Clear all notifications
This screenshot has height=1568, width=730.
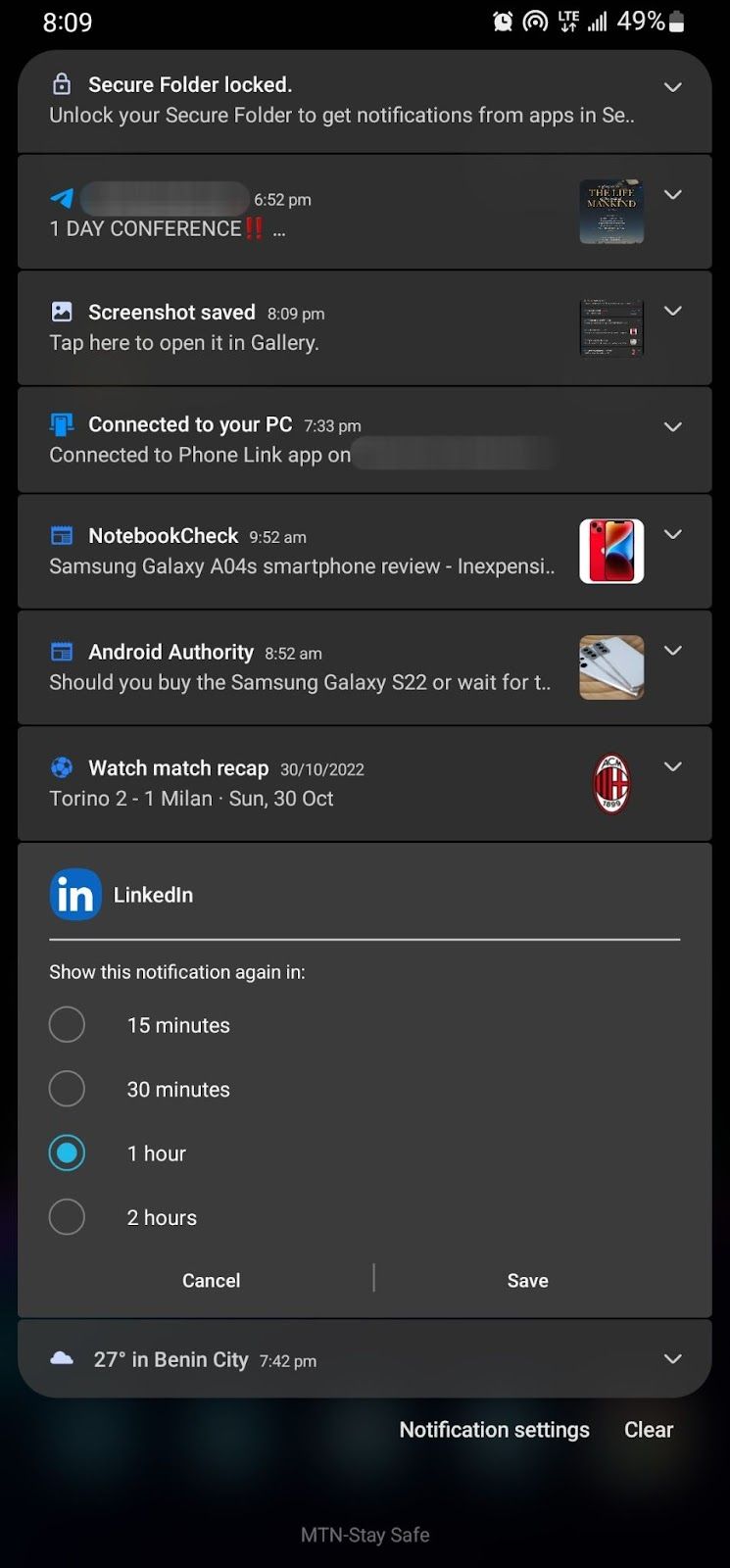649,1430
